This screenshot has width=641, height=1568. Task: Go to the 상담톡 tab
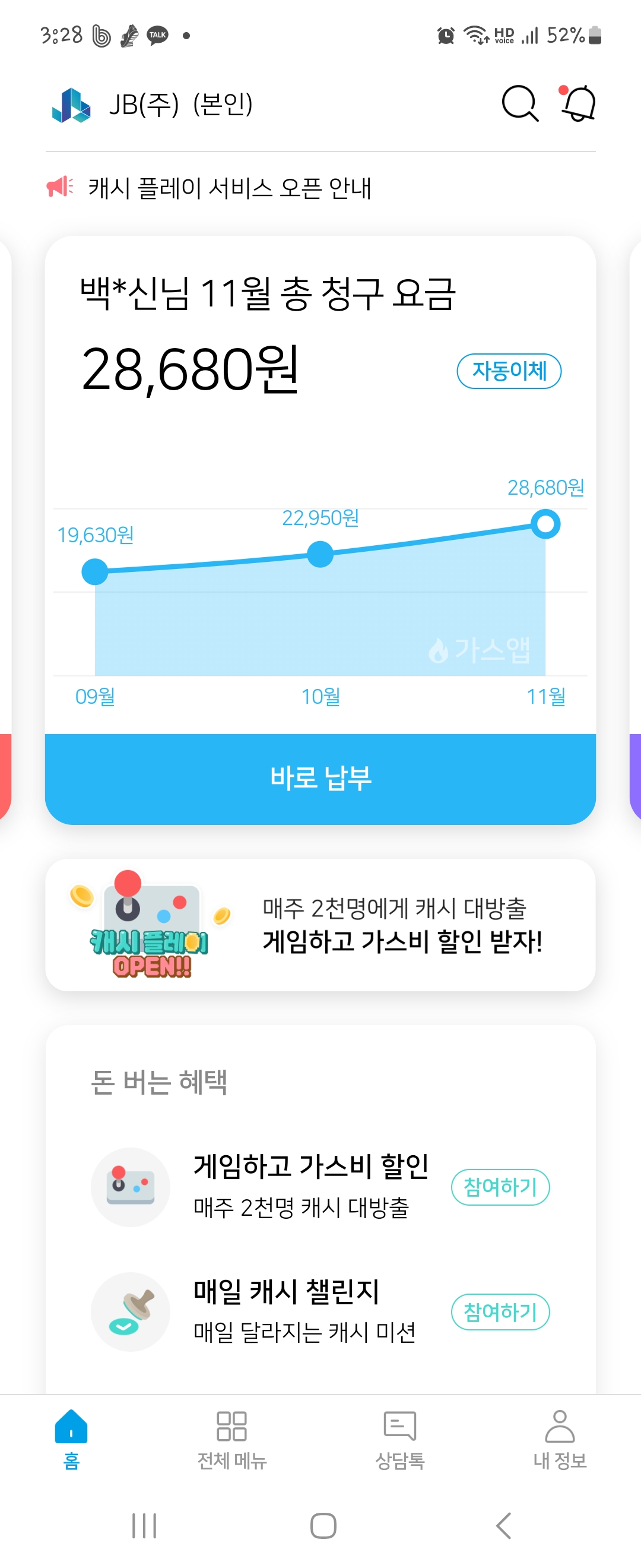[399, 1440]
